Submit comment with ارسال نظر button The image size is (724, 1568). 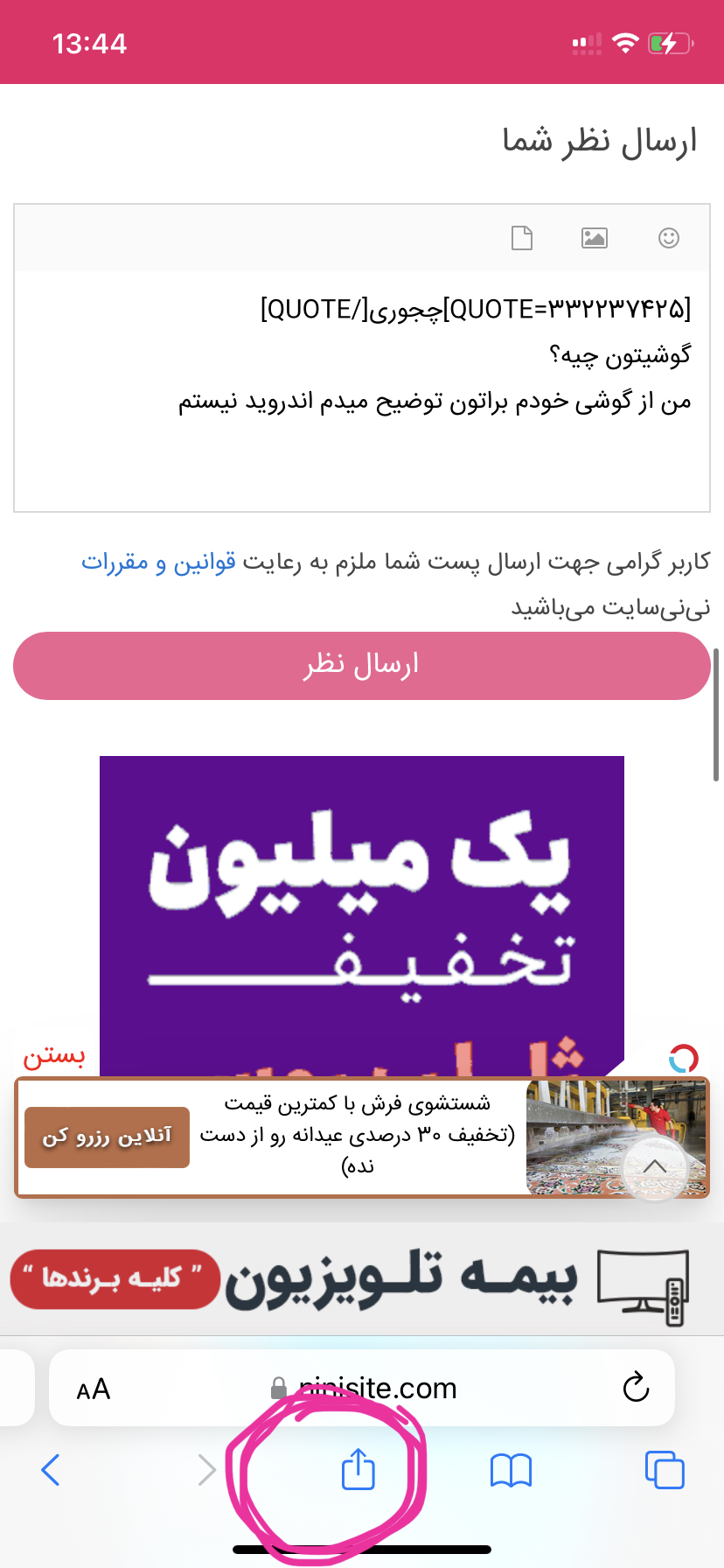(x=361, y=666)
